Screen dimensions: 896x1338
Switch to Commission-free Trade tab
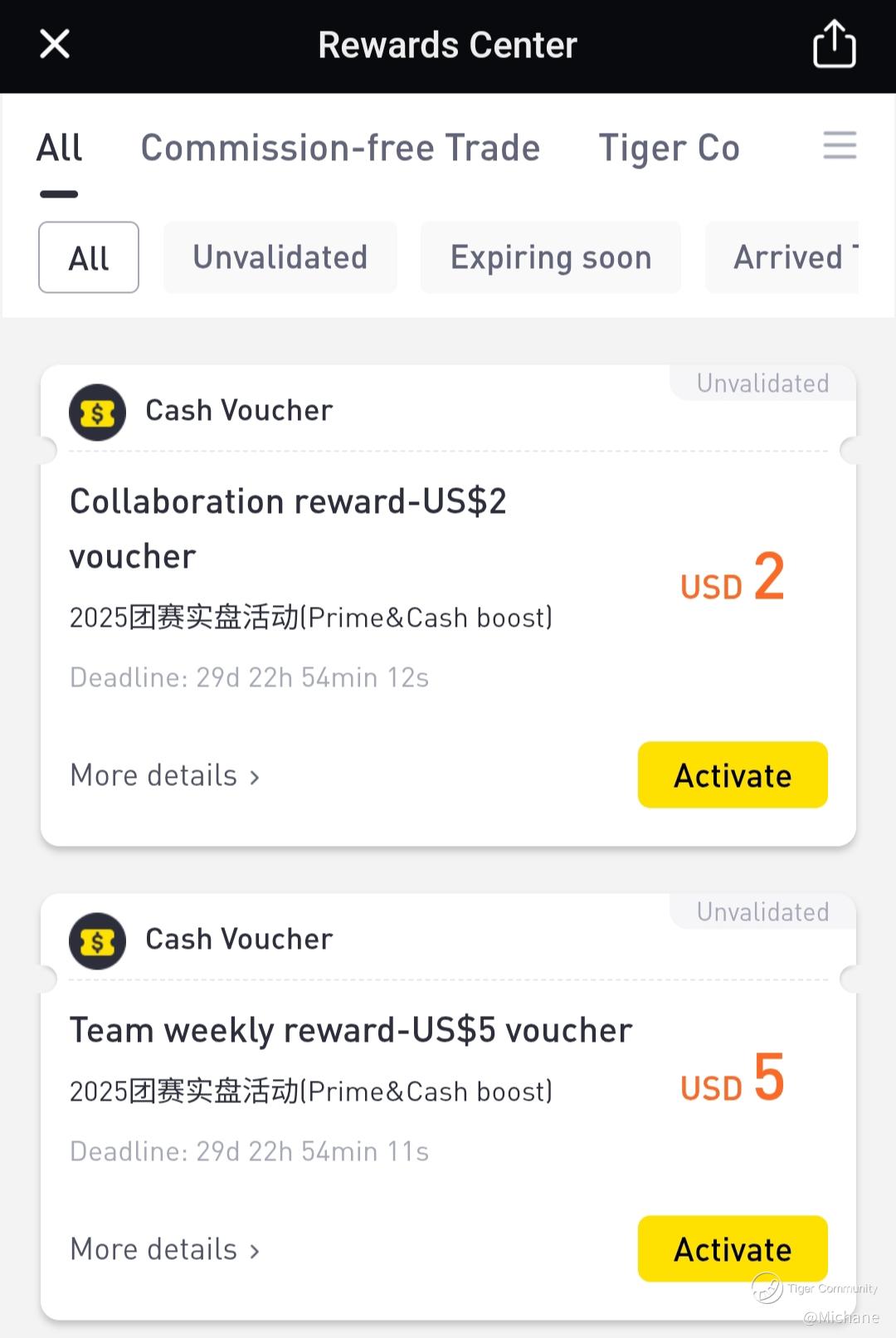tap(340, 149)
